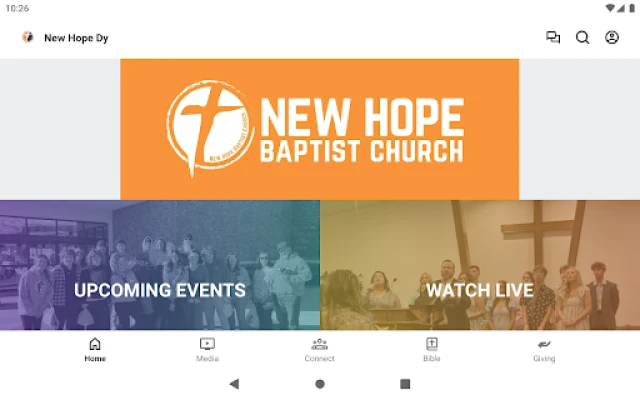Tap the system back button
Viewport: 640px width, 400px height.
coord(234,383)
